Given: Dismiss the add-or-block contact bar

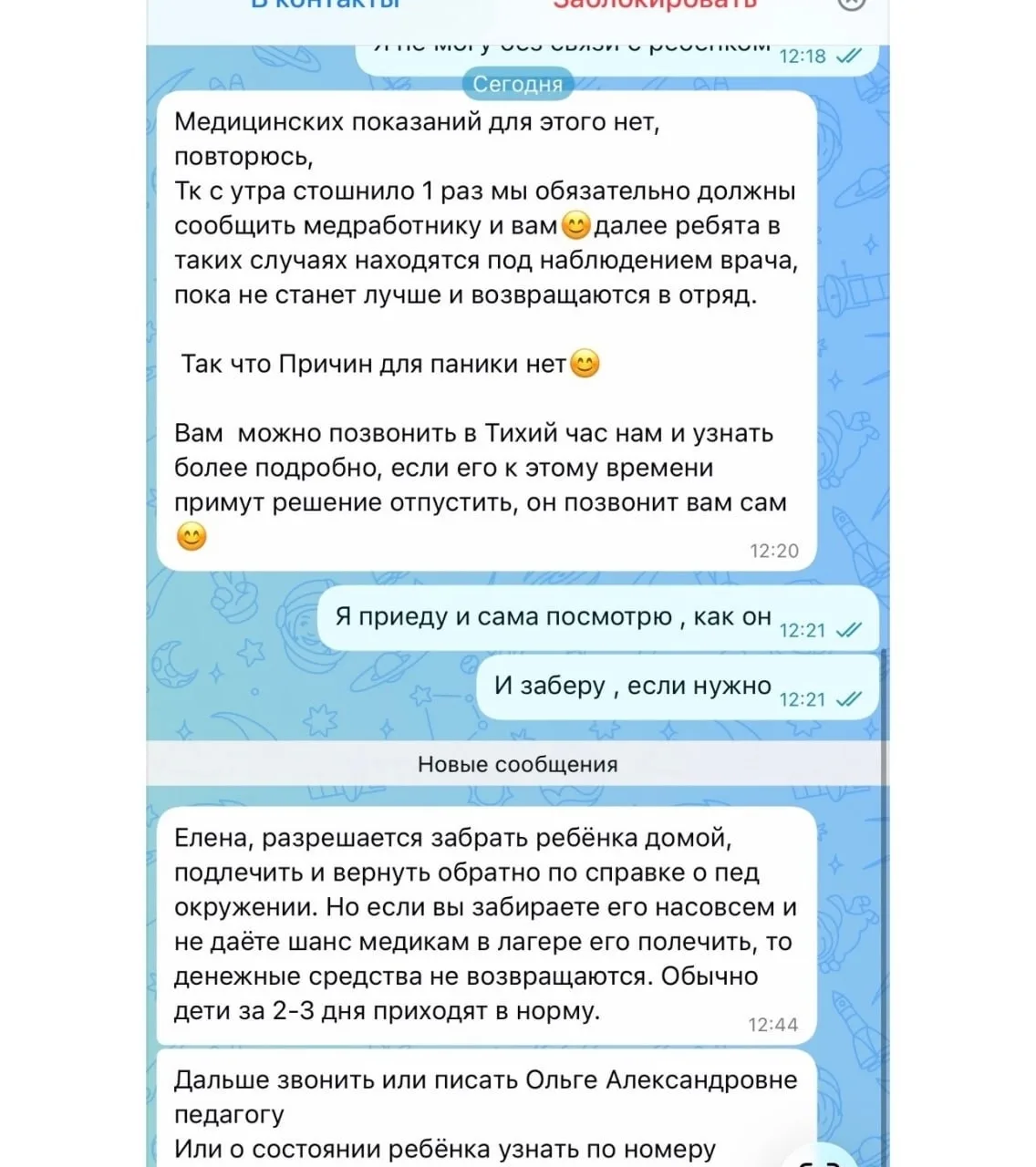Looking at the screenshot, I should 850,3.
